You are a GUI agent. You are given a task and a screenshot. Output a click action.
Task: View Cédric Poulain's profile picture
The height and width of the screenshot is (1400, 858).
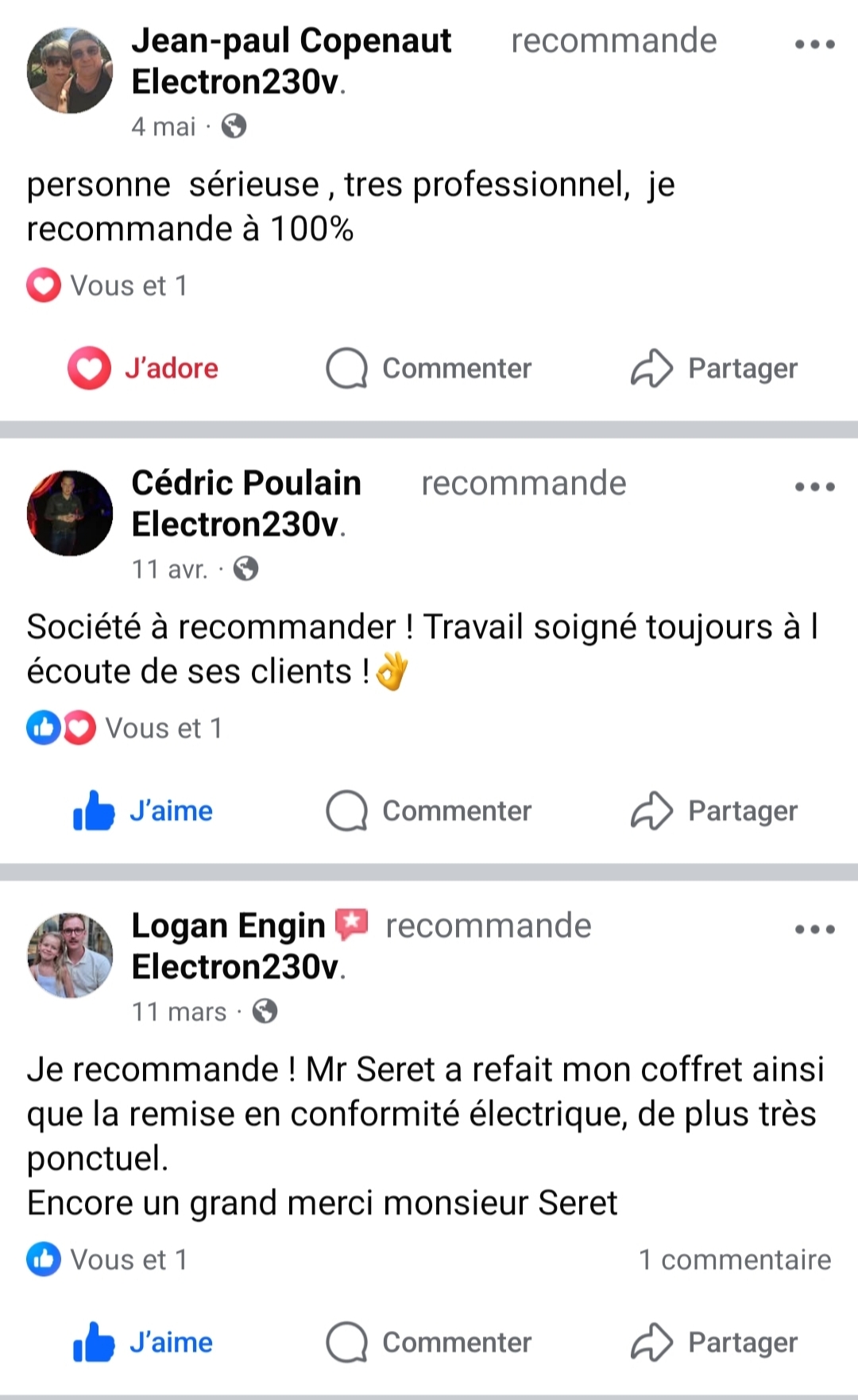(x=70, y=513)
